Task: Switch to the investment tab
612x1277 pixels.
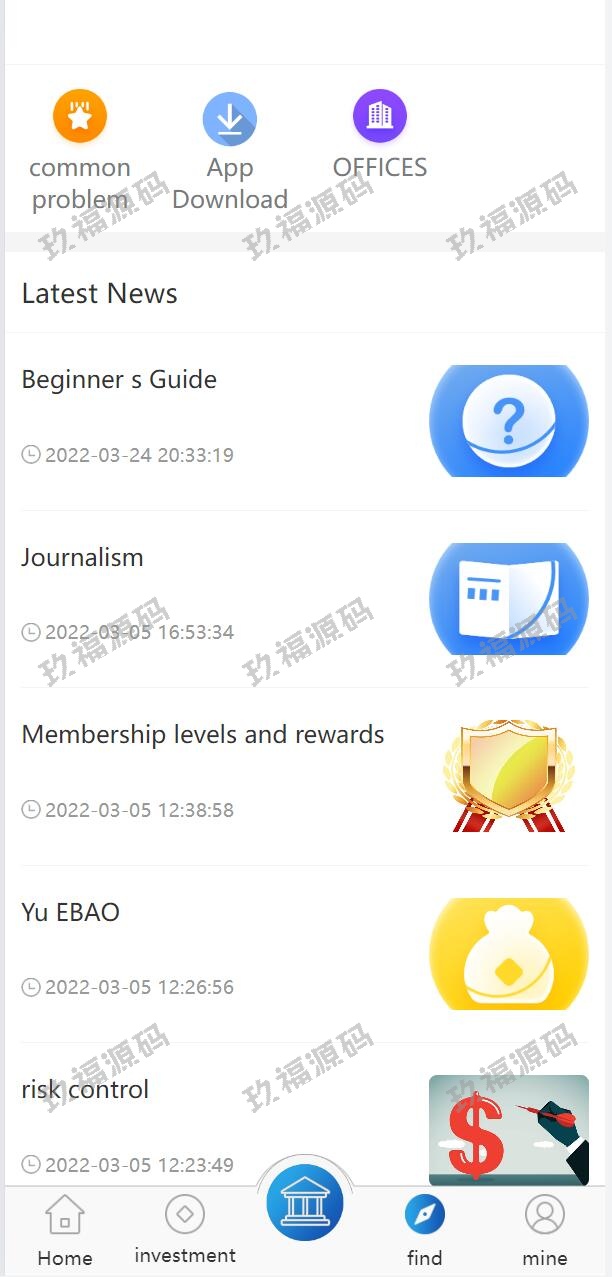Action: 185,1230
